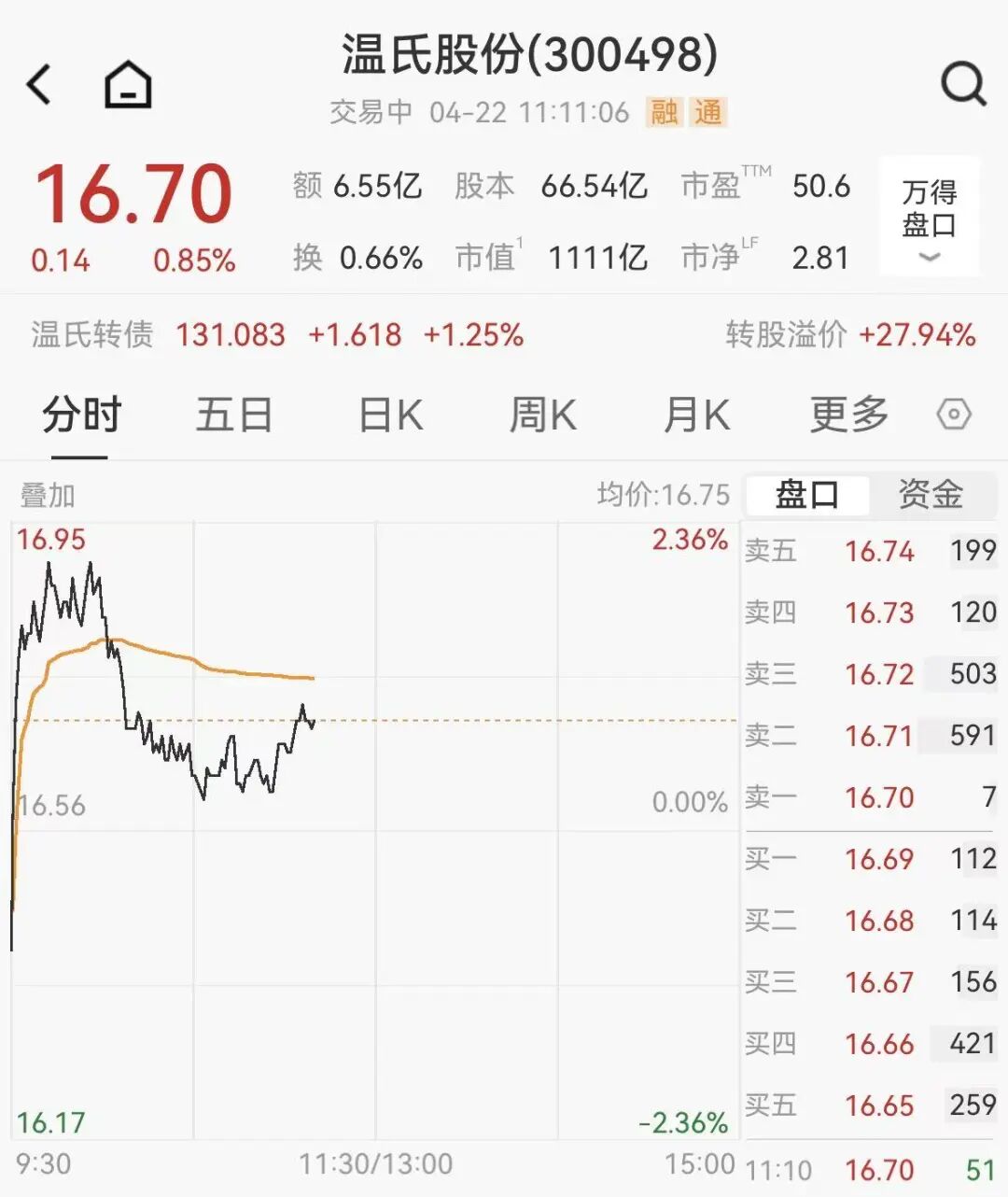
Task: Switch to 月K chart tab
Action: (x=695, y=415)
